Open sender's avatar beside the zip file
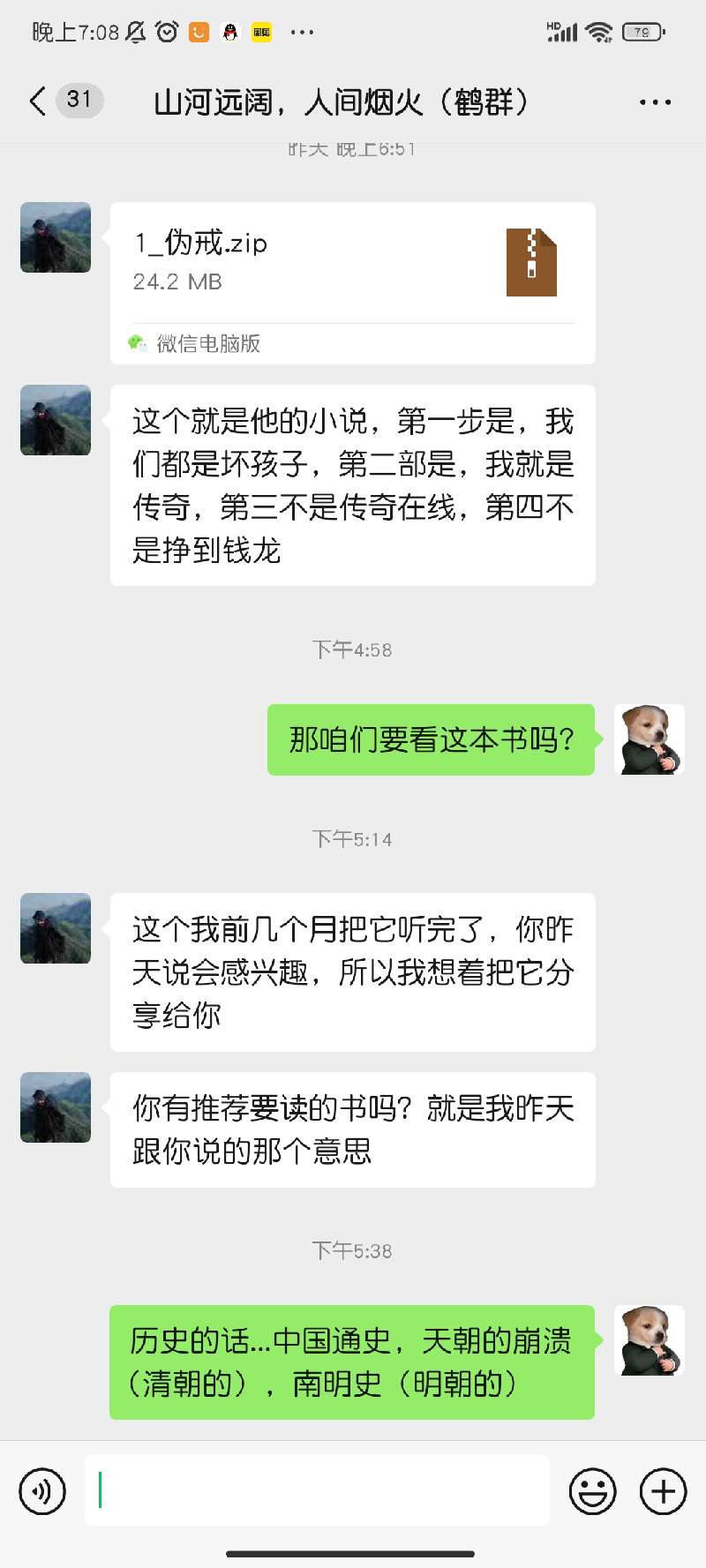706x1568 pixels. 56,237
